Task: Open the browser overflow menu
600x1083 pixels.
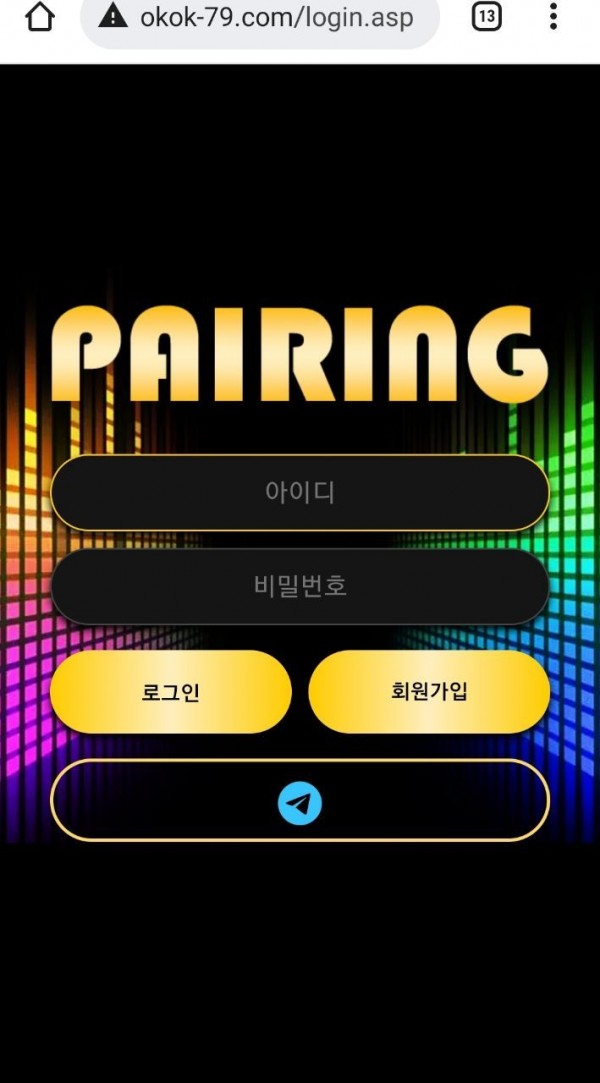Action: [553, 17]
